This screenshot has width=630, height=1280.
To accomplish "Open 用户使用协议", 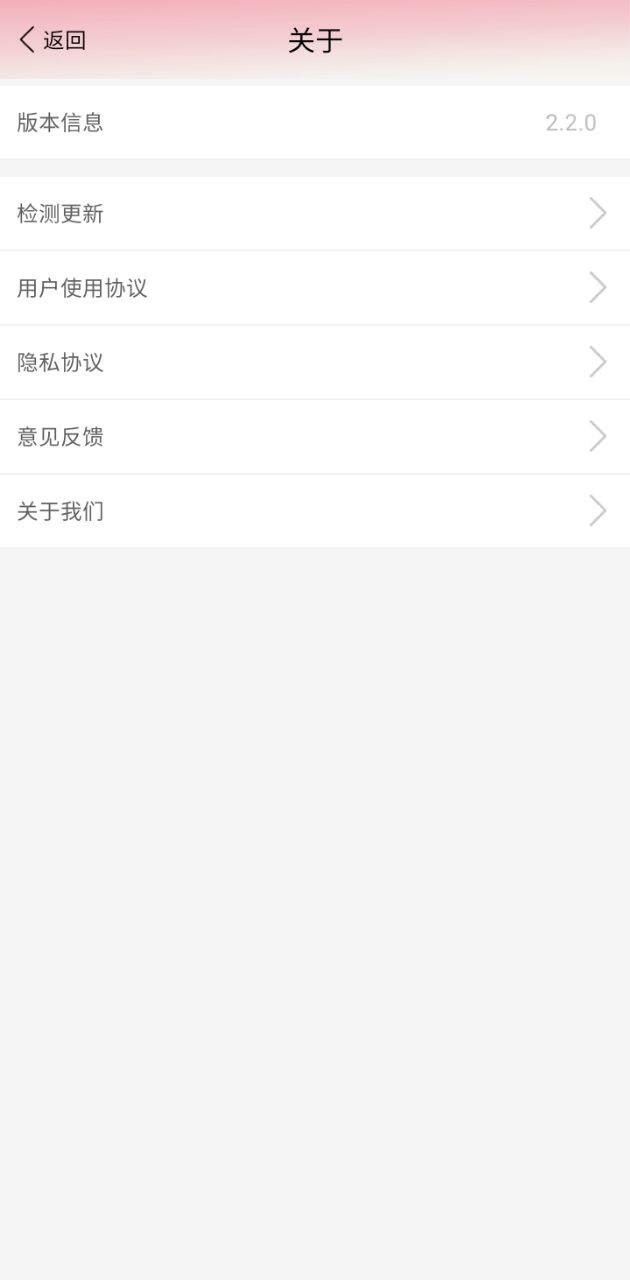I will pos(314,288).
